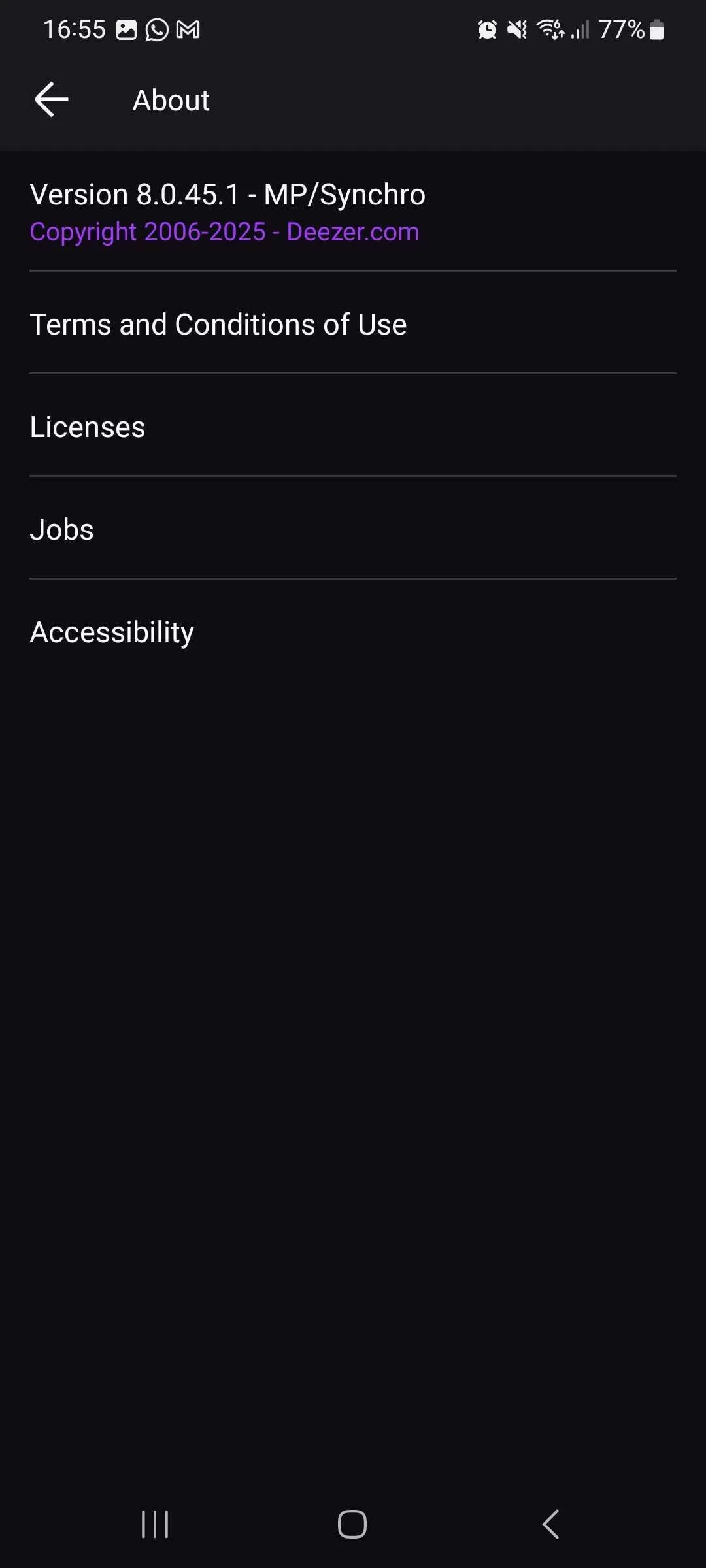View the Jobs section
The width and height of the screenshot is (706, 1568).
tap(62, 530)
